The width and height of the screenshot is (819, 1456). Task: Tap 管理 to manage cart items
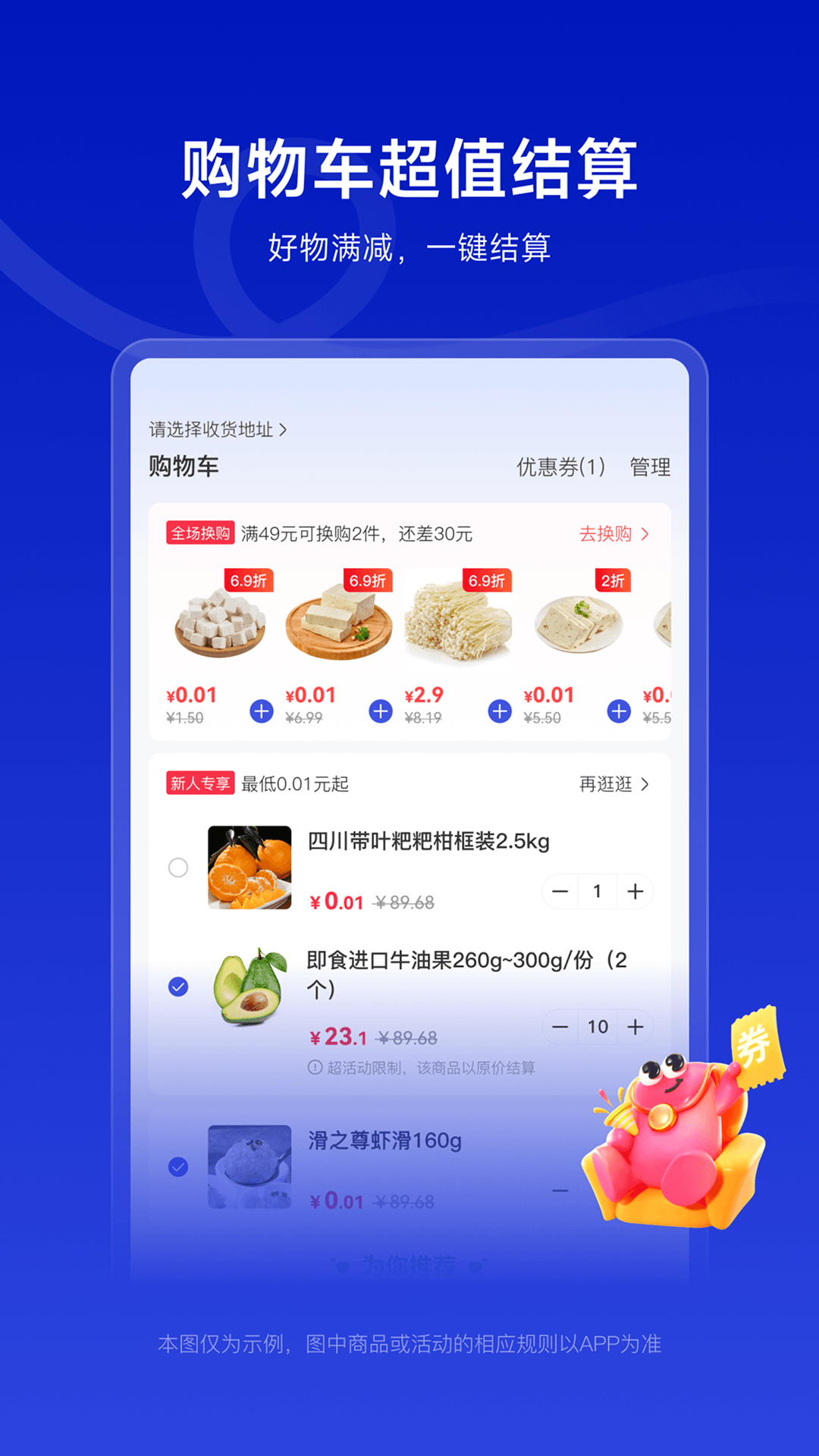[x=648, y=468]
